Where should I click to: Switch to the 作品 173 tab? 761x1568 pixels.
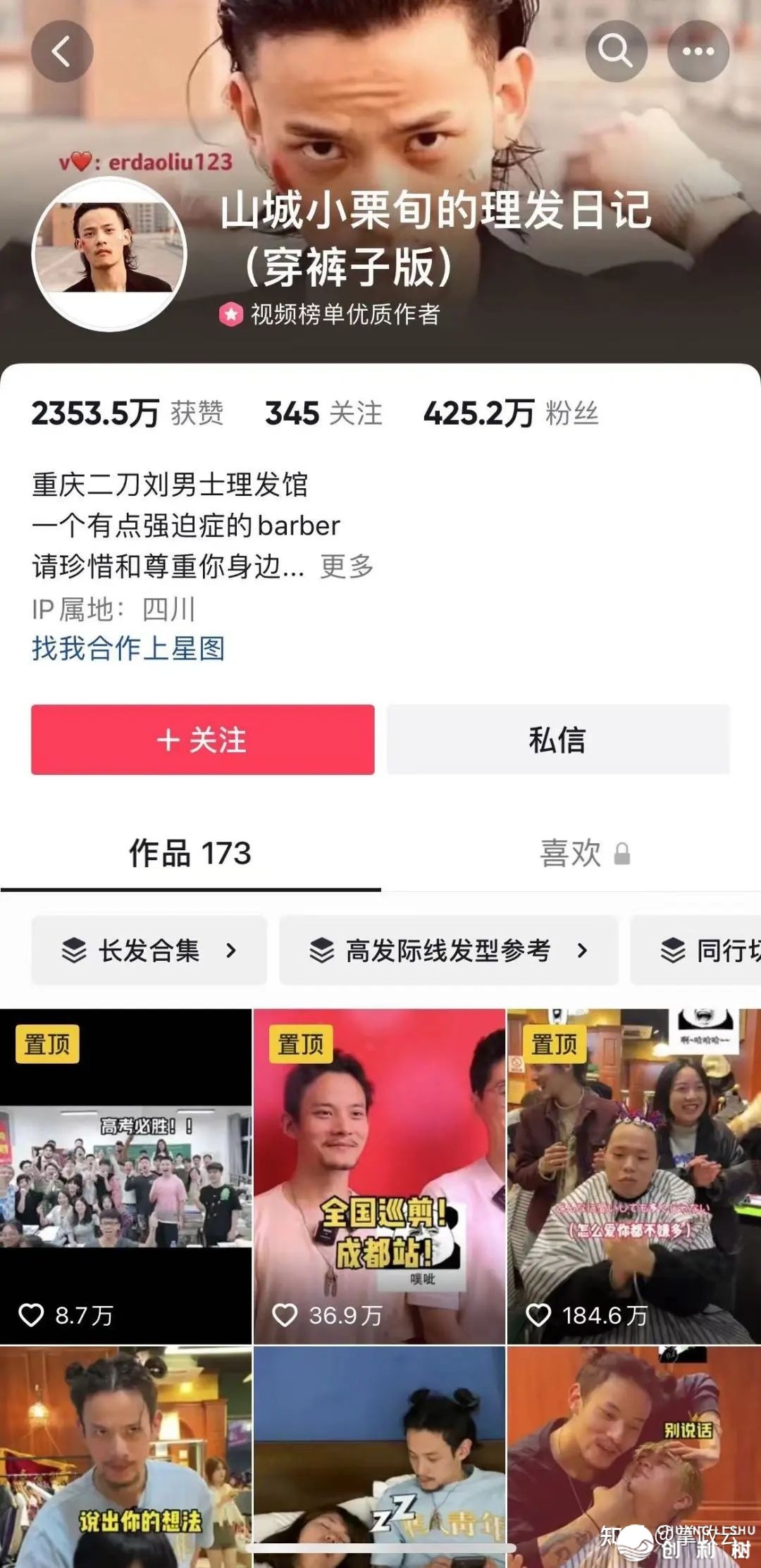(x=190, y=854)
